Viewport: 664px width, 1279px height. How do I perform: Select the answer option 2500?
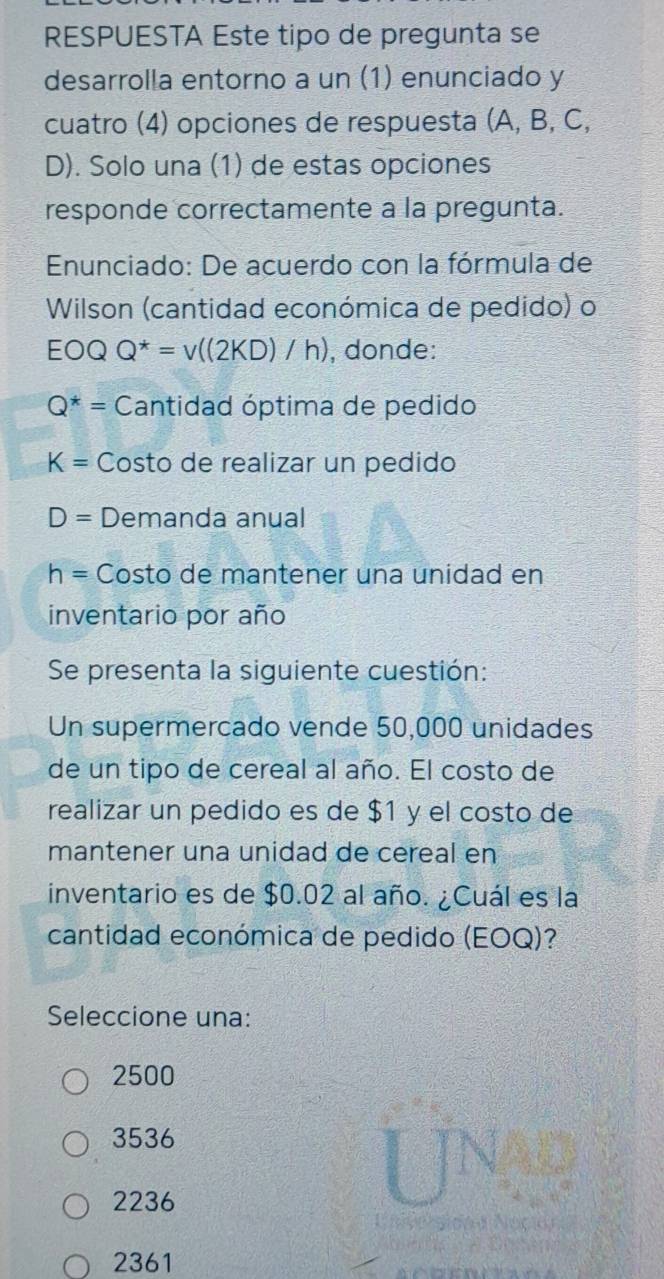tap(78, 1078)
